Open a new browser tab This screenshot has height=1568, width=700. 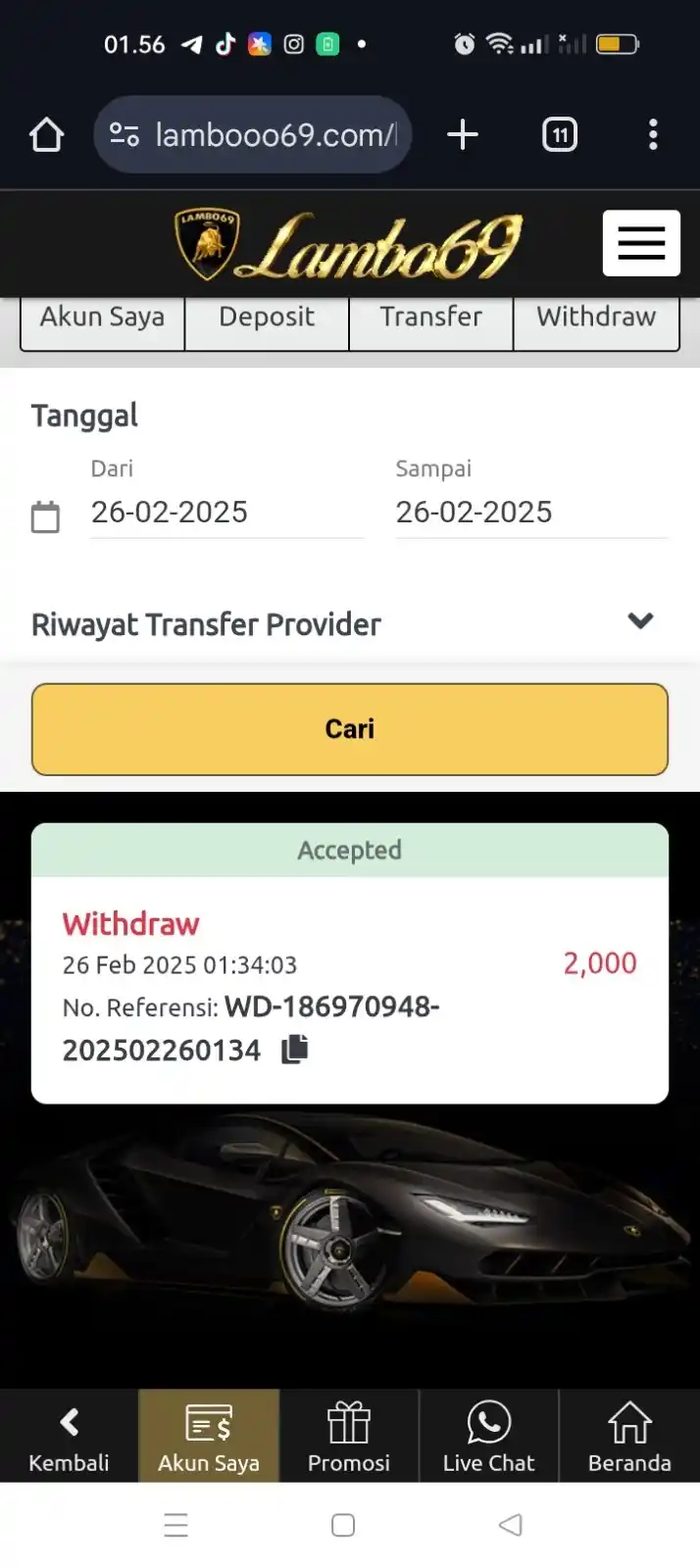[x=462, y=135]
